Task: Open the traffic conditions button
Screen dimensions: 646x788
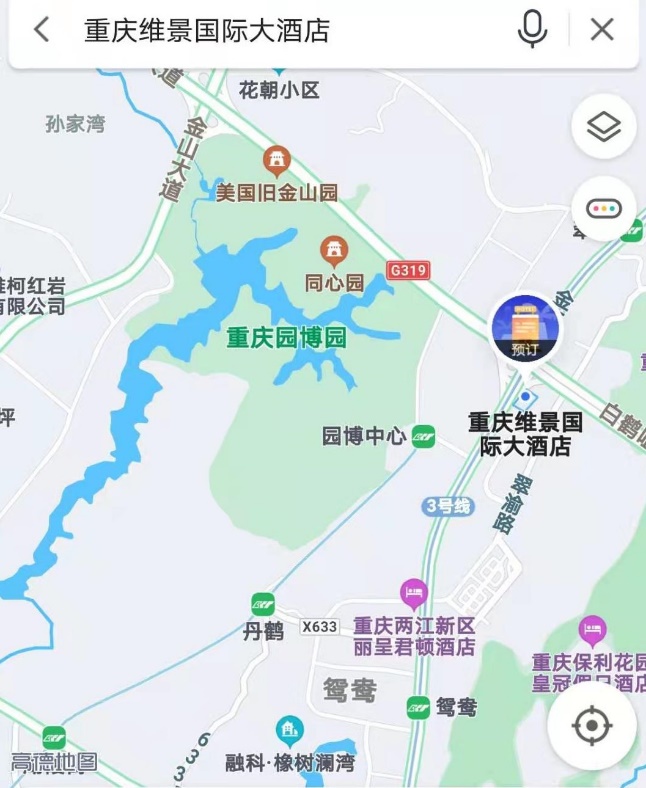Action: point(604,209)
